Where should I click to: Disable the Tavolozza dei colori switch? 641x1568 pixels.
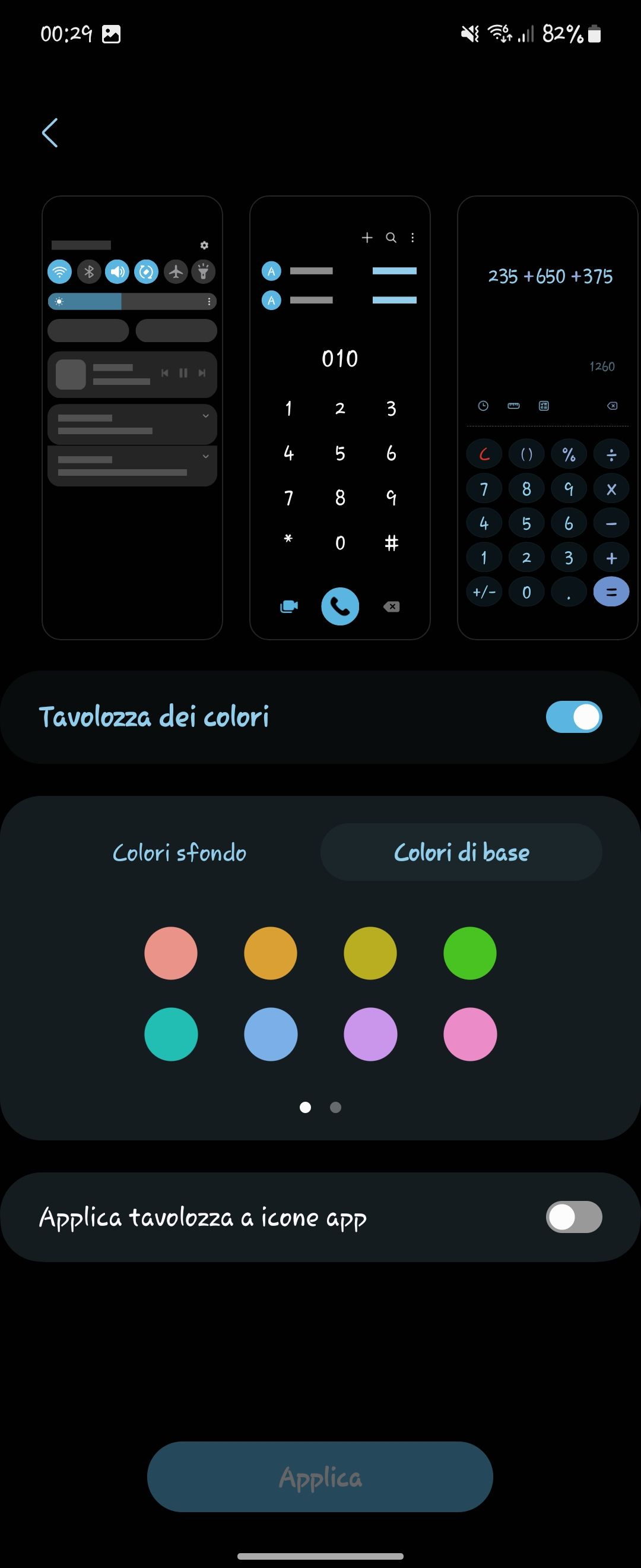point(573,716)
